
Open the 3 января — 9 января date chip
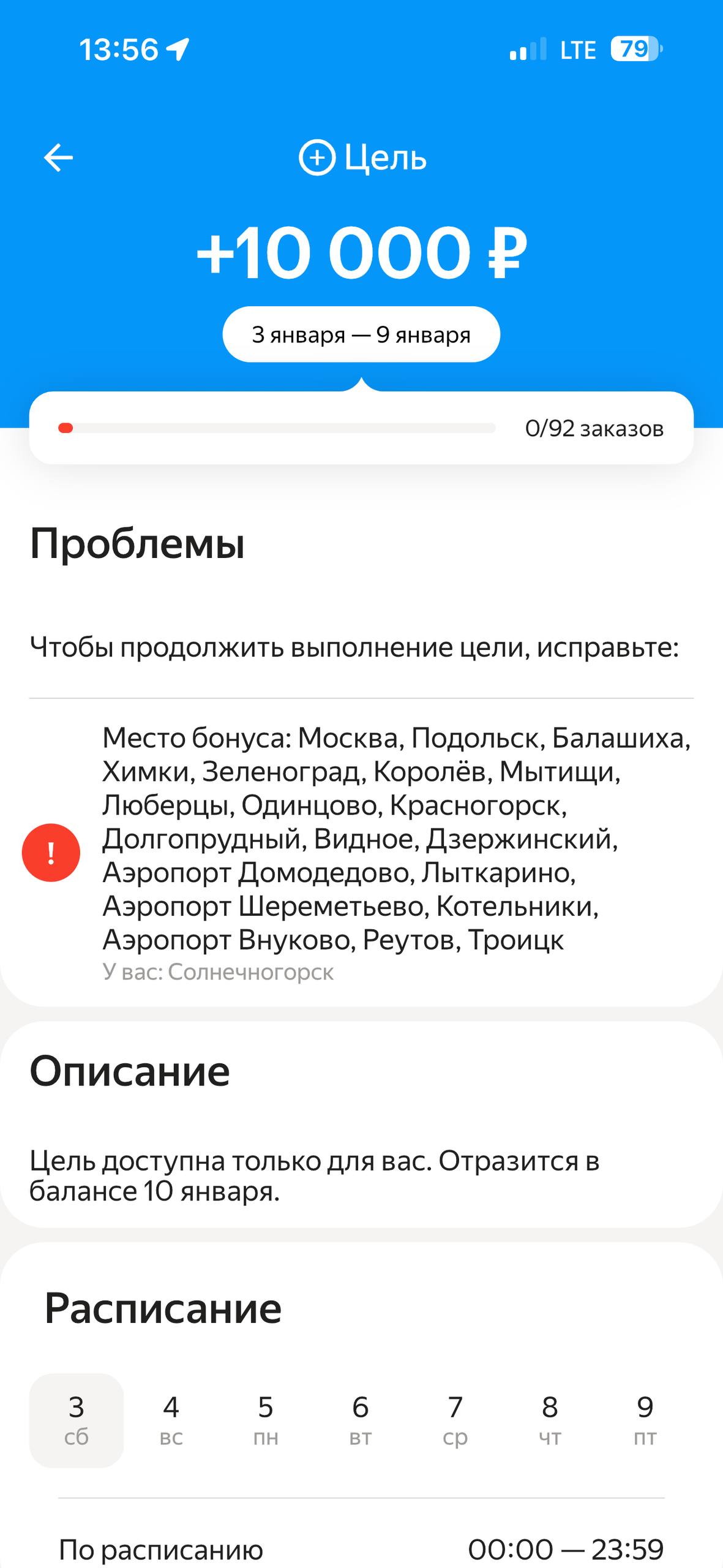pos(361,334)
